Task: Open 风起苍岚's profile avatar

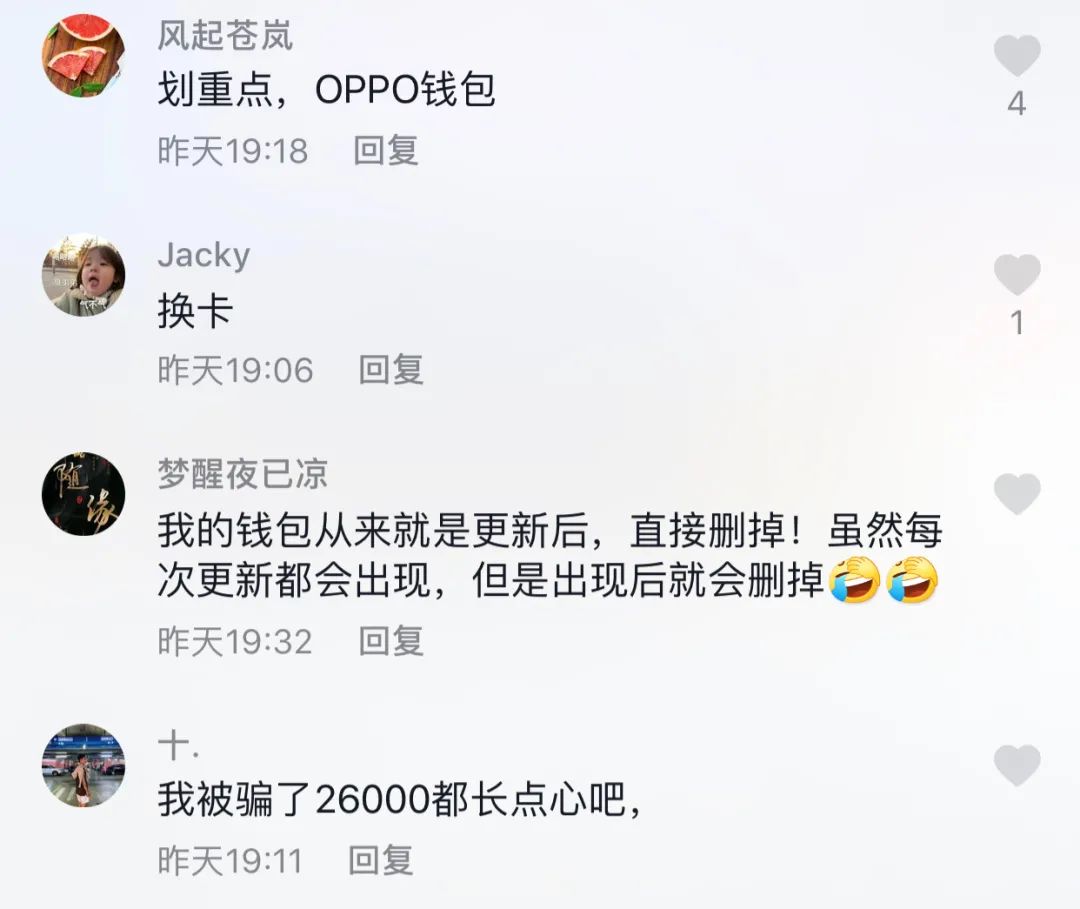Action: [83, 56]
